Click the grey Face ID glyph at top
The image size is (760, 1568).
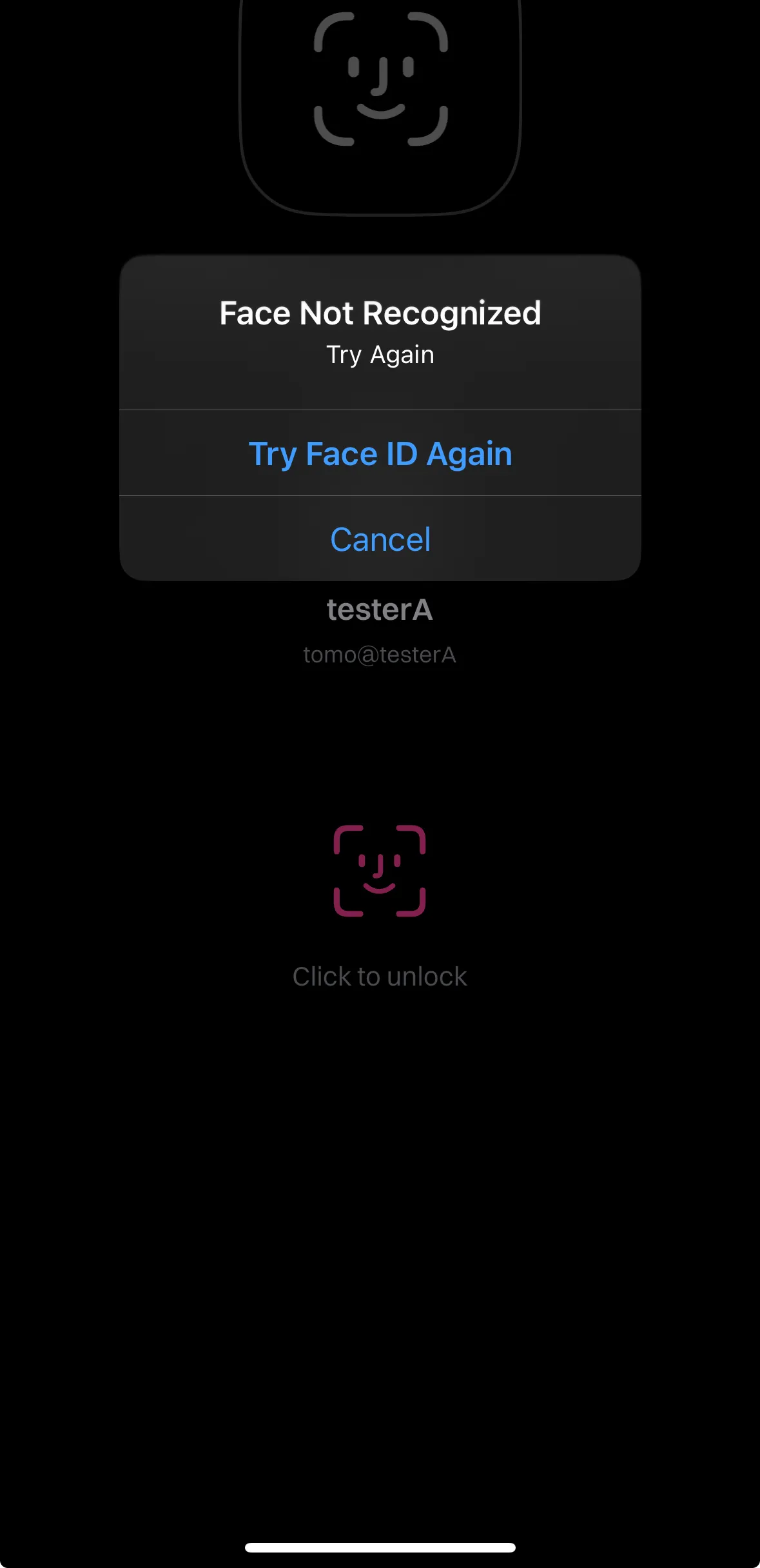click(x=380, y=77)
